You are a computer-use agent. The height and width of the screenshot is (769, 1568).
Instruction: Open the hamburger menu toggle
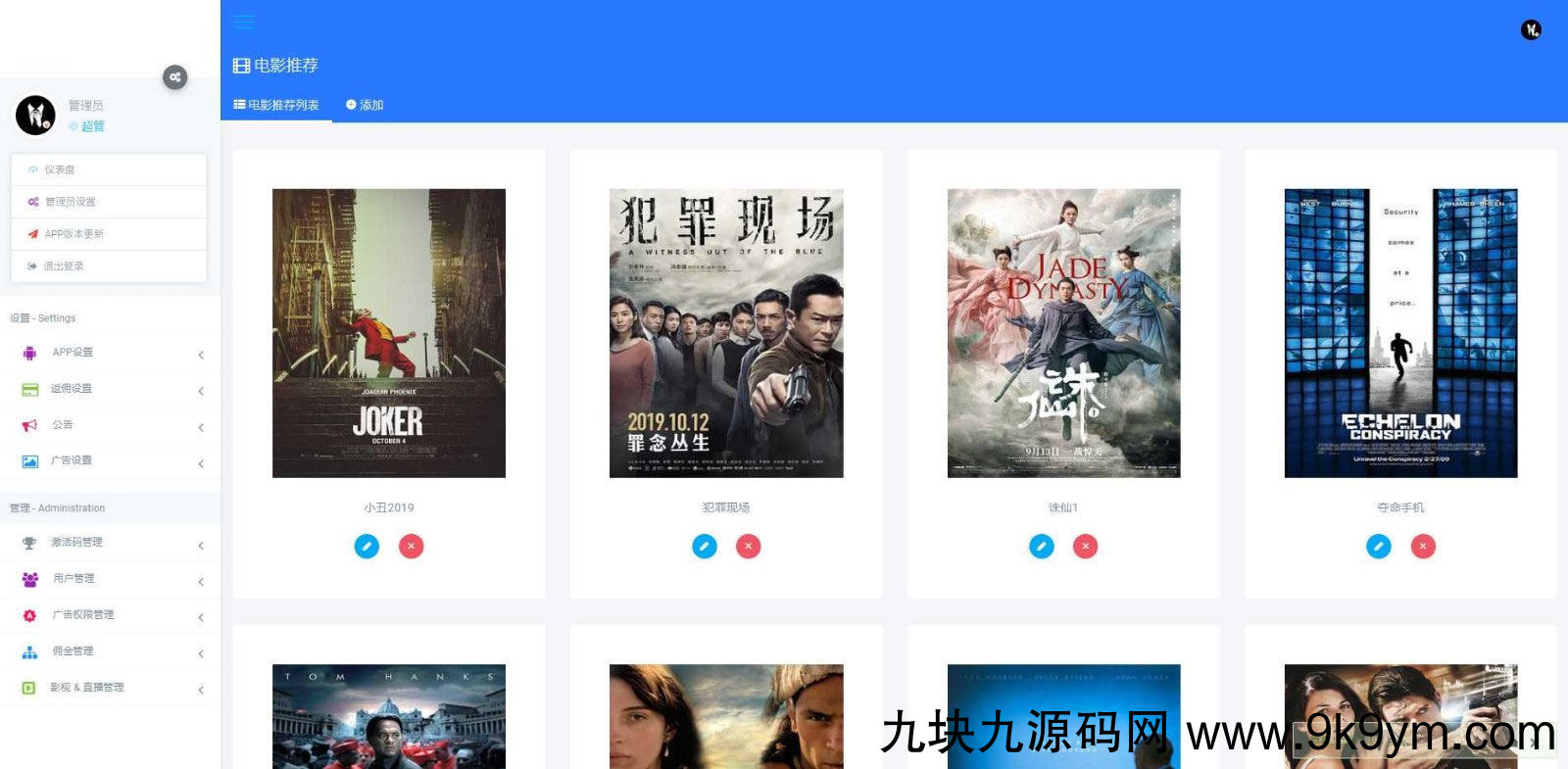pyautogui.click(x=244, y=22)
